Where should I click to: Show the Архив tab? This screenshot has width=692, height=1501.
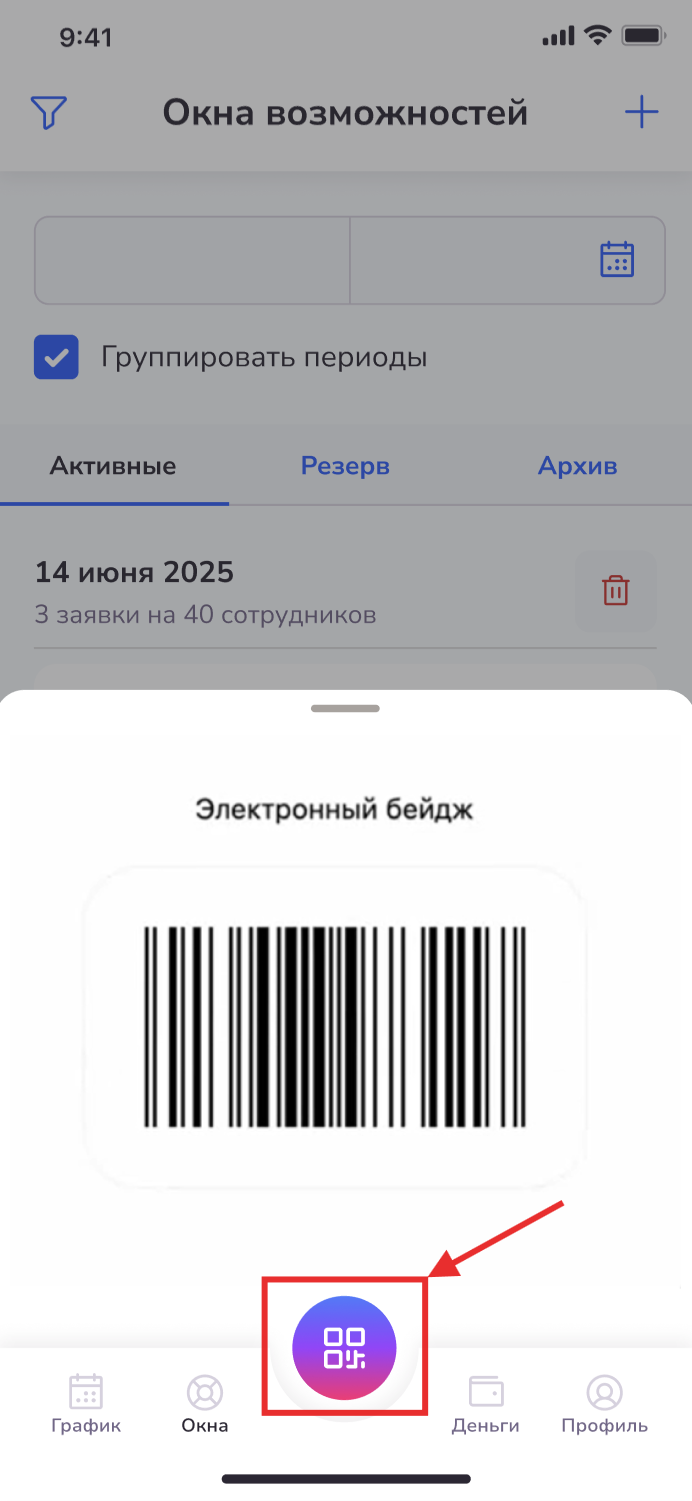coord(577,466)
